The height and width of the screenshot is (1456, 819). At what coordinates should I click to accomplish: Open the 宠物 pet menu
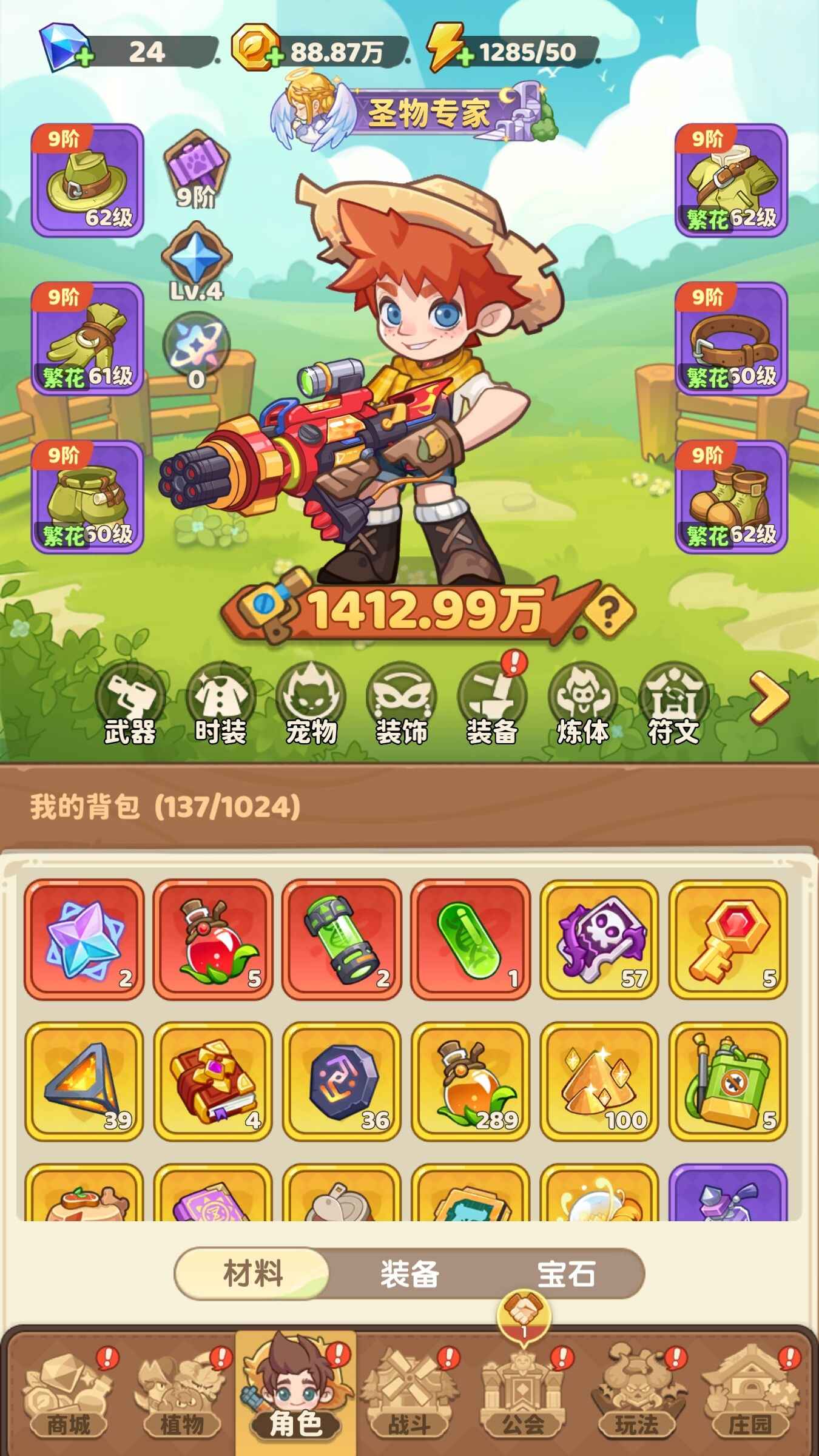311,704
